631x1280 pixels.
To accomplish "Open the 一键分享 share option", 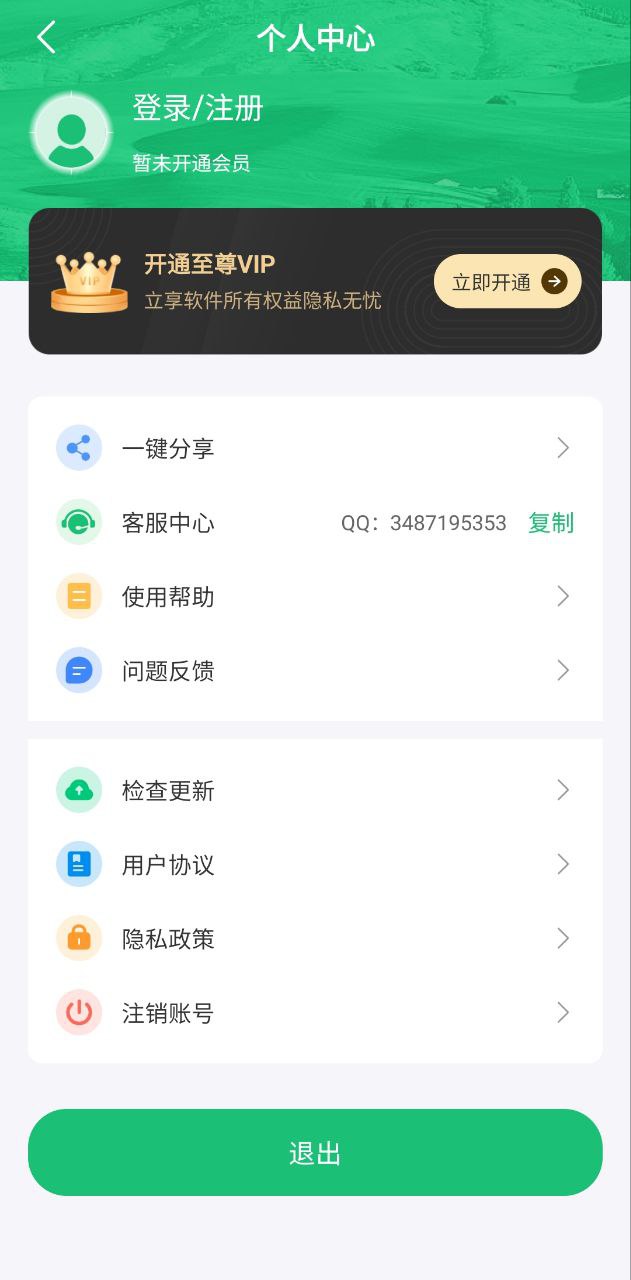I will point(315,448).
